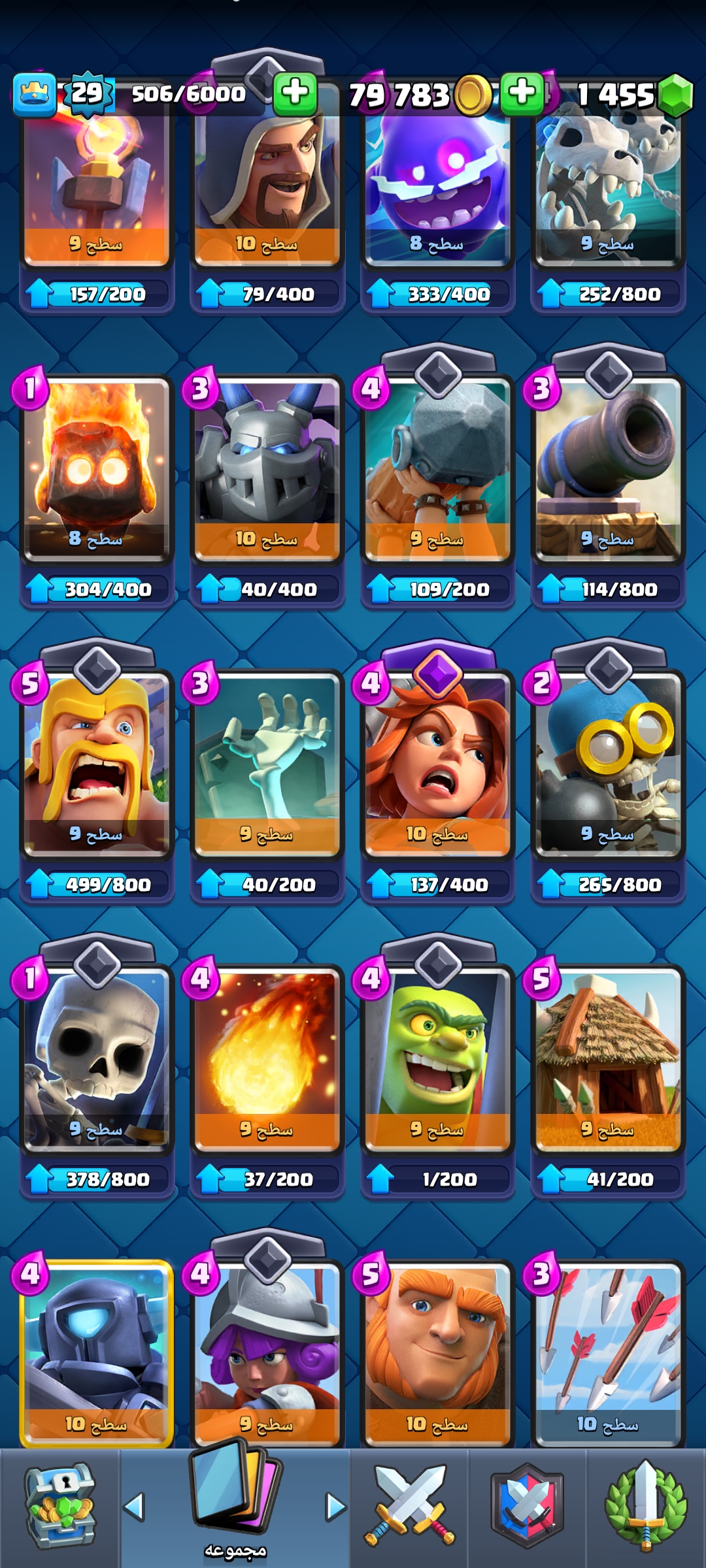The image size is (706, 1568).
Task: Open the Goblin Hut card
Action: click(x=608, y=1058)
